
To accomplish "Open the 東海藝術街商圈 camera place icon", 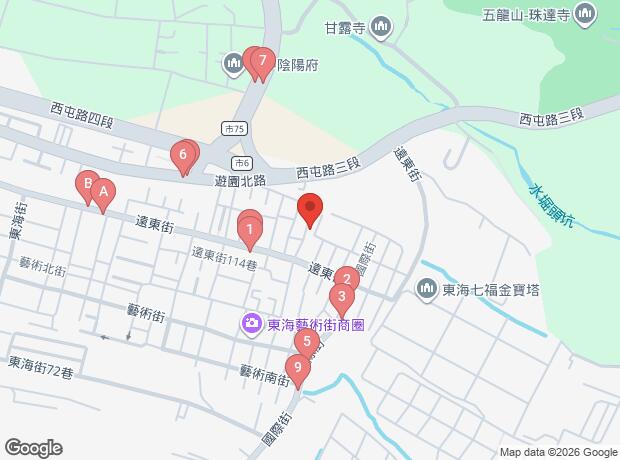I will 252,323.
